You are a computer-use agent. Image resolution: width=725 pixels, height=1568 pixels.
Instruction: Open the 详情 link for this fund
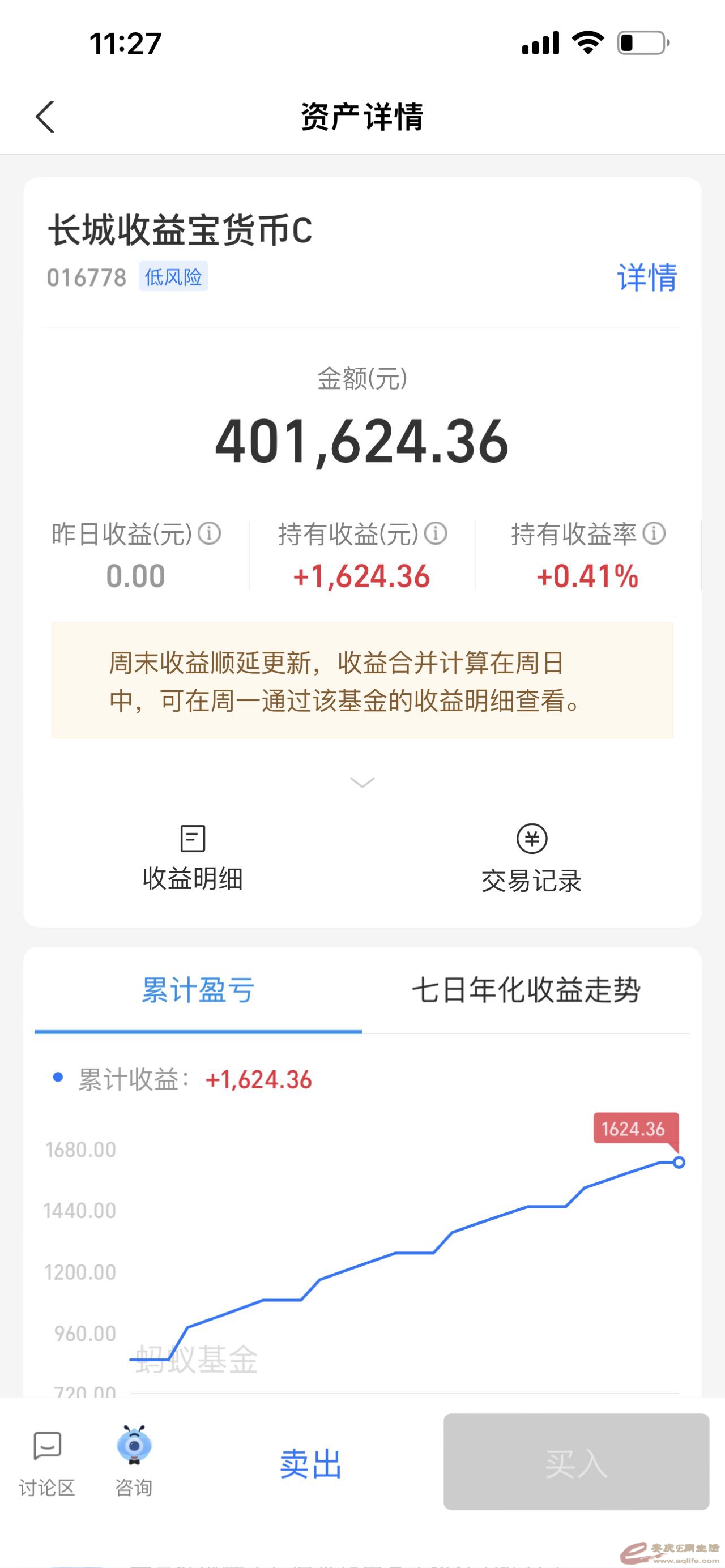point(646,277)
